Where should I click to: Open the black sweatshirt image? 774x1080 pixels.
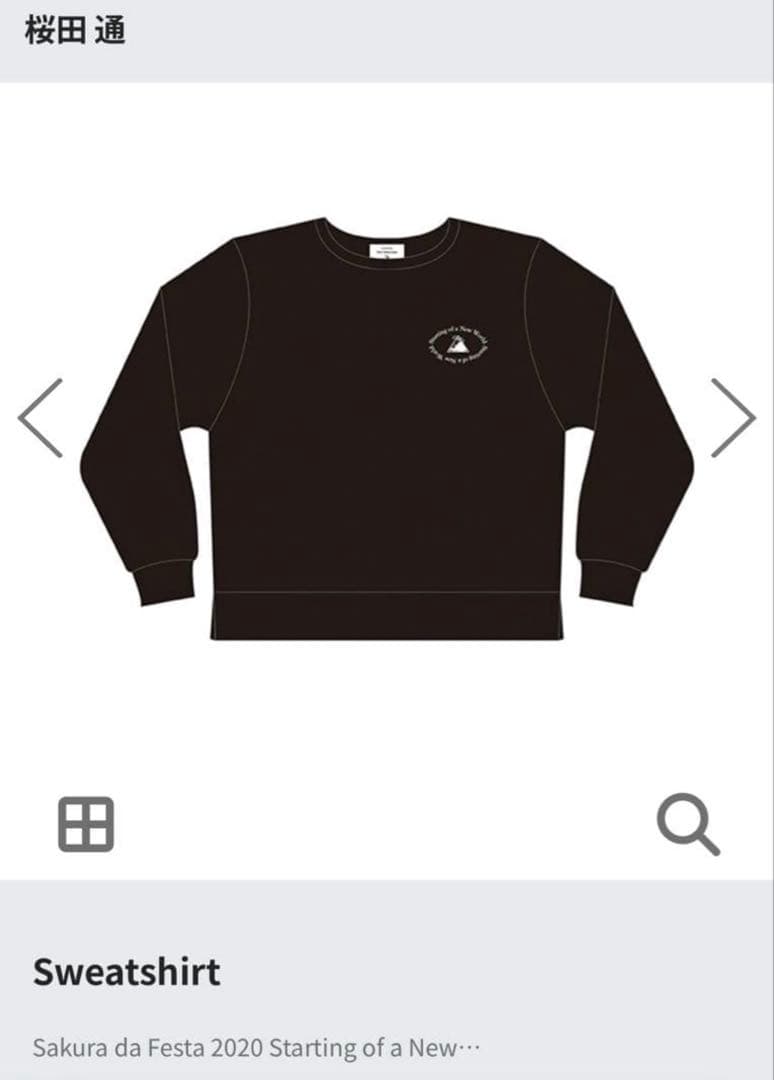(x=386, y=428)
